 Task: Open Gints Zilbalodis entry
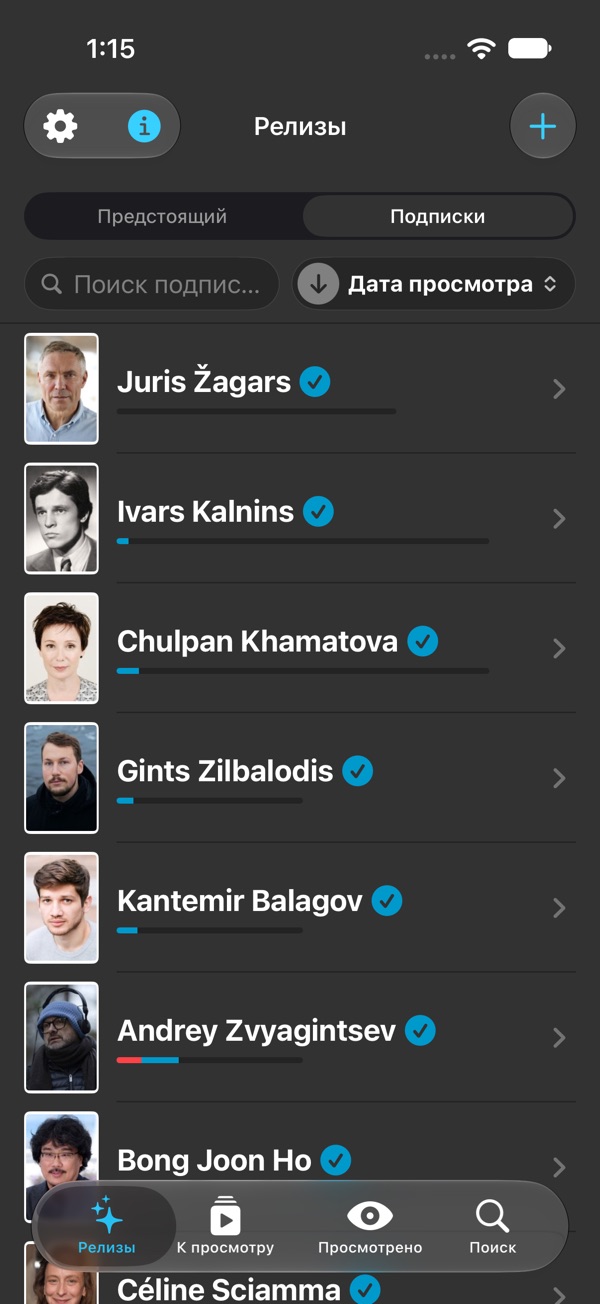tap(300, 778)
